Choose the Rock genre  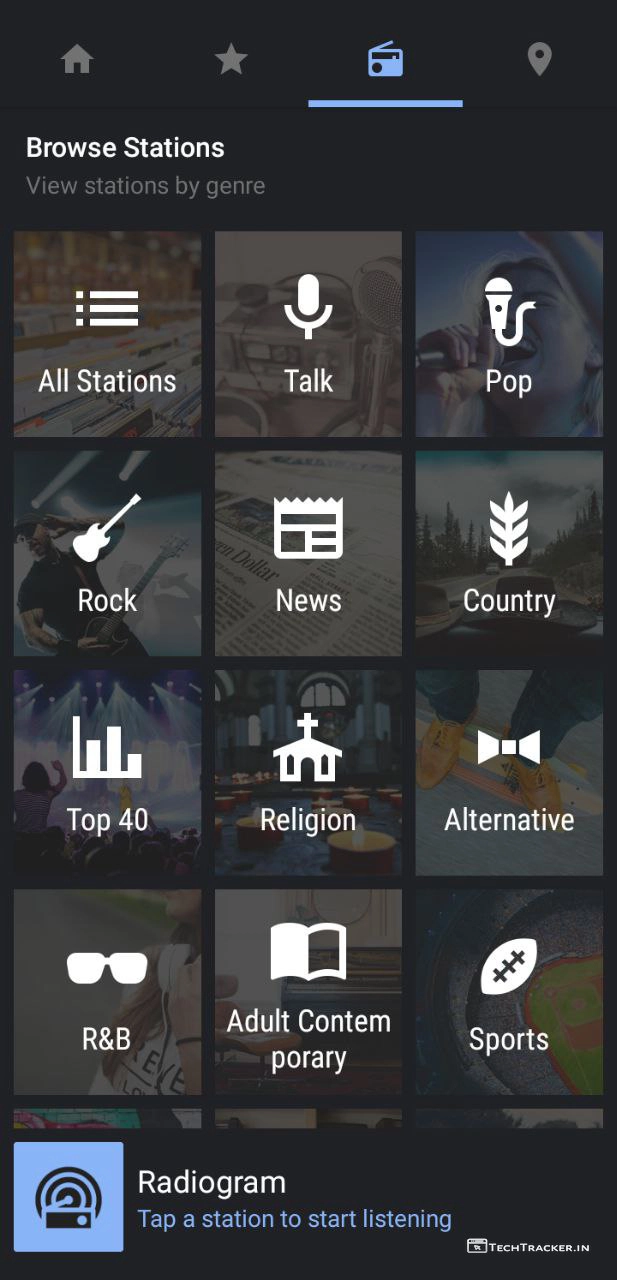(107, 554)
